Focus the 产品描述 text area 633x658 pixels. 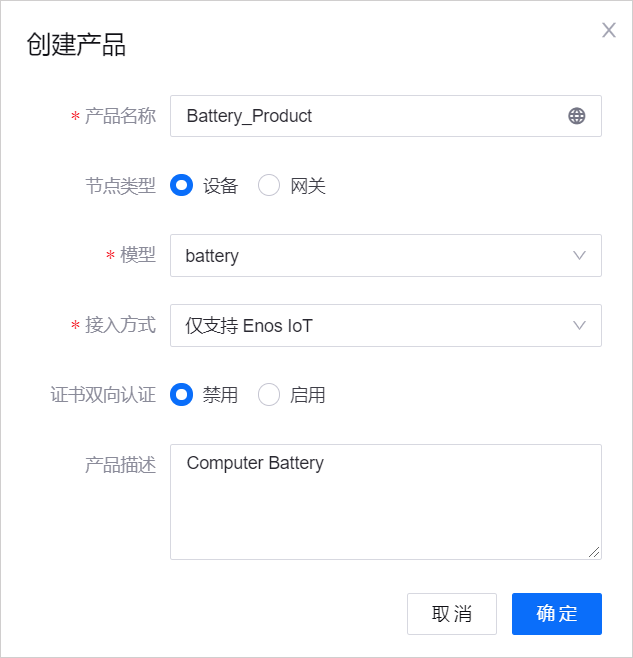385,501
